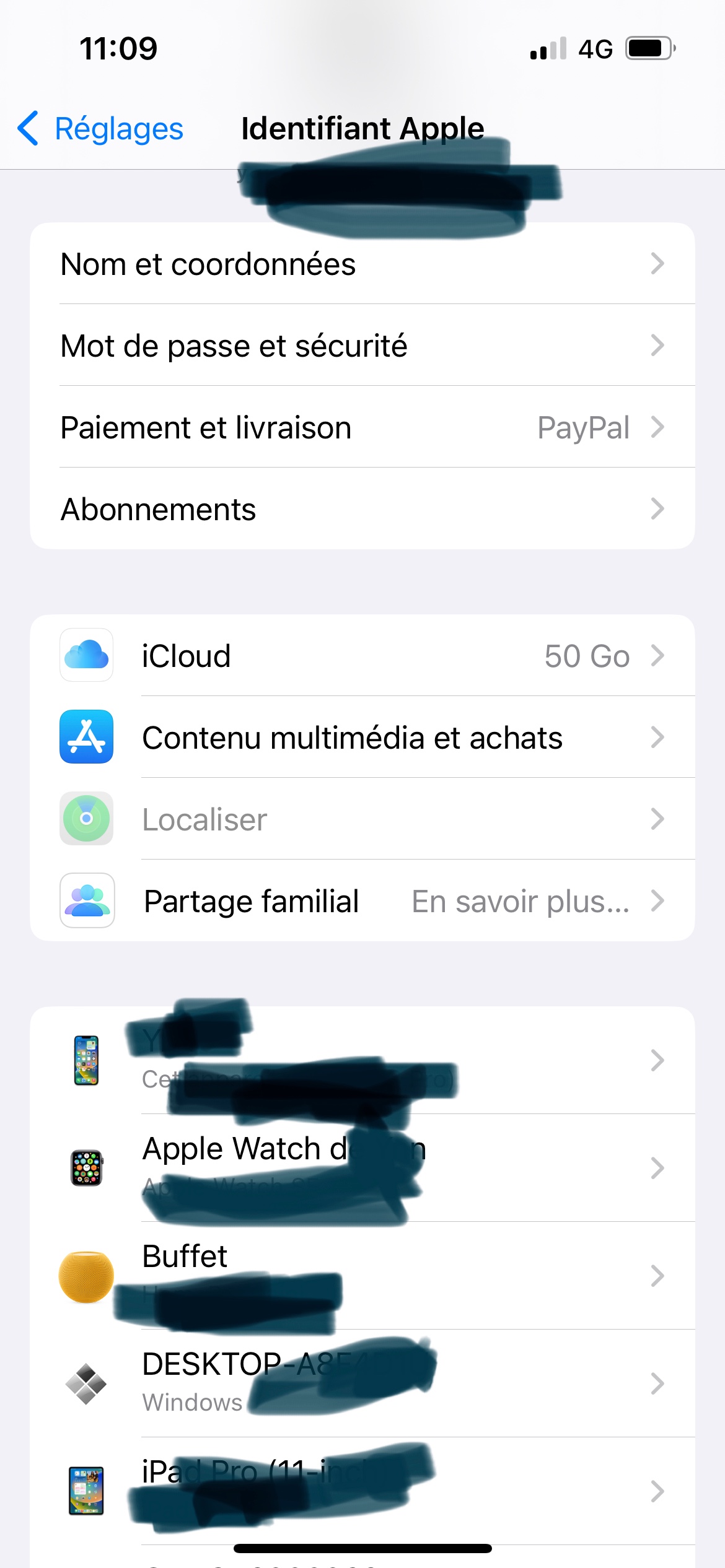Open the DESKTOP Windows device row

pyautogui.click(x=362, y=1383)
